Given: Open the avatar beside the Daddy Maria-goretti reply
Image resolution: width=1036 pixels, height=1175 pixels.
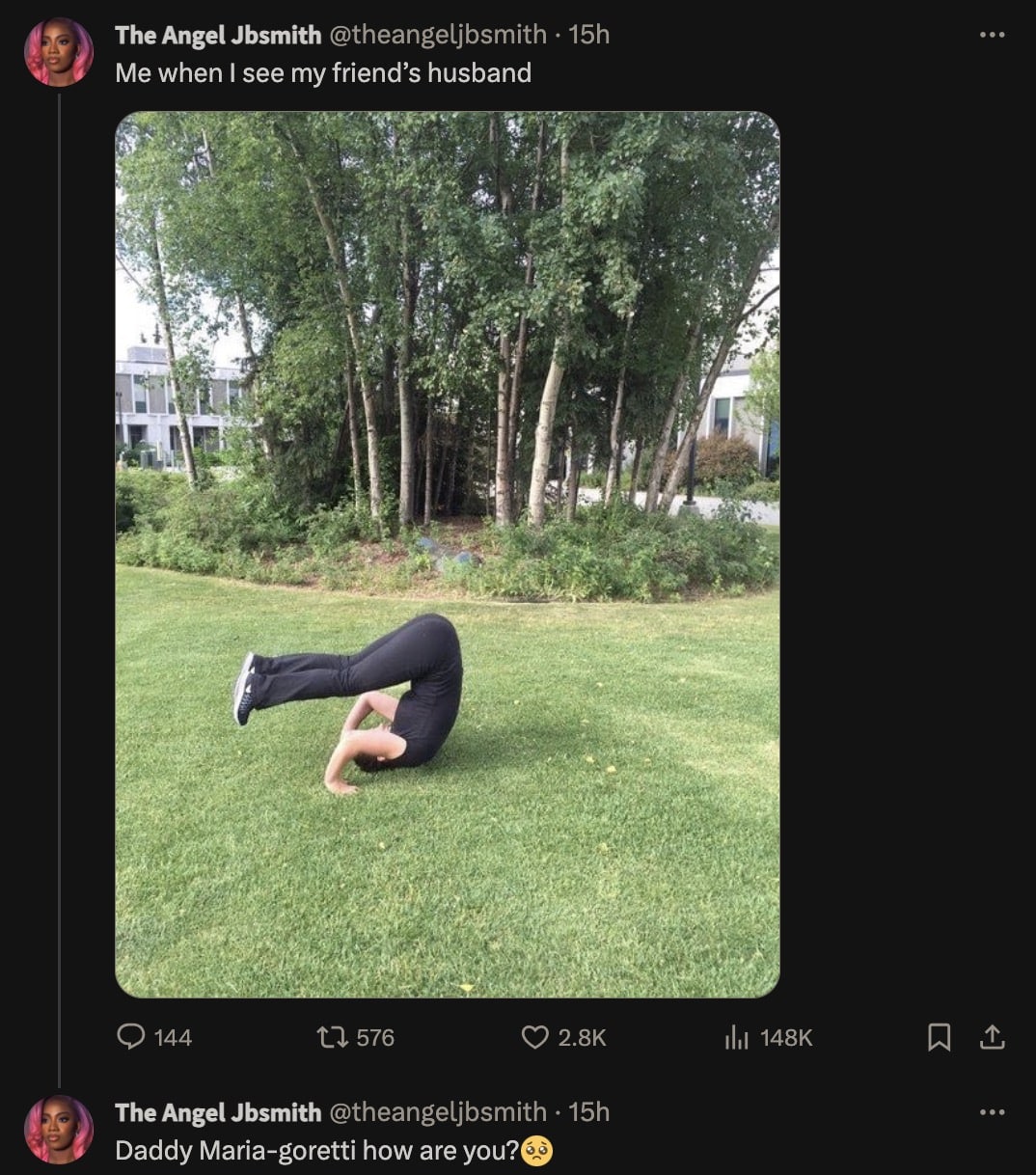Looking at the screenshot, I should (x=59, y=1129).
